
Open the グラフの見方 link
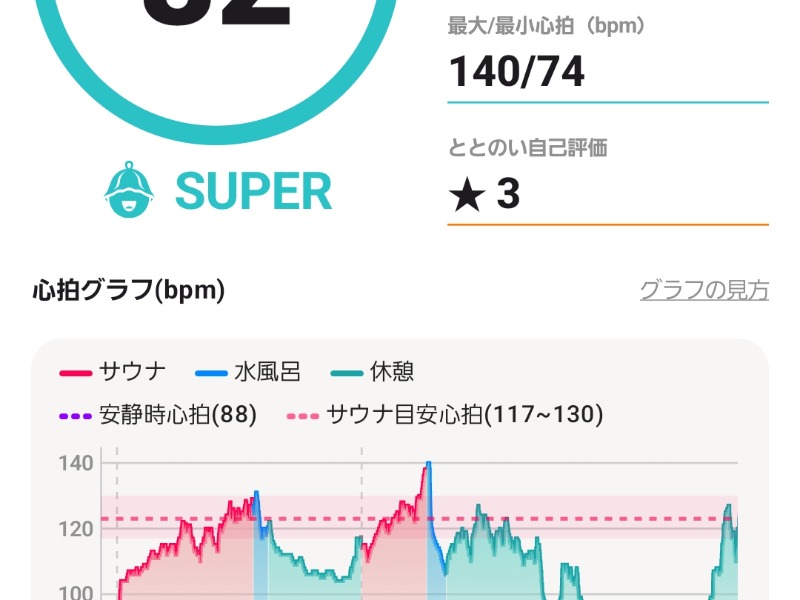click(x=704, y=290)
